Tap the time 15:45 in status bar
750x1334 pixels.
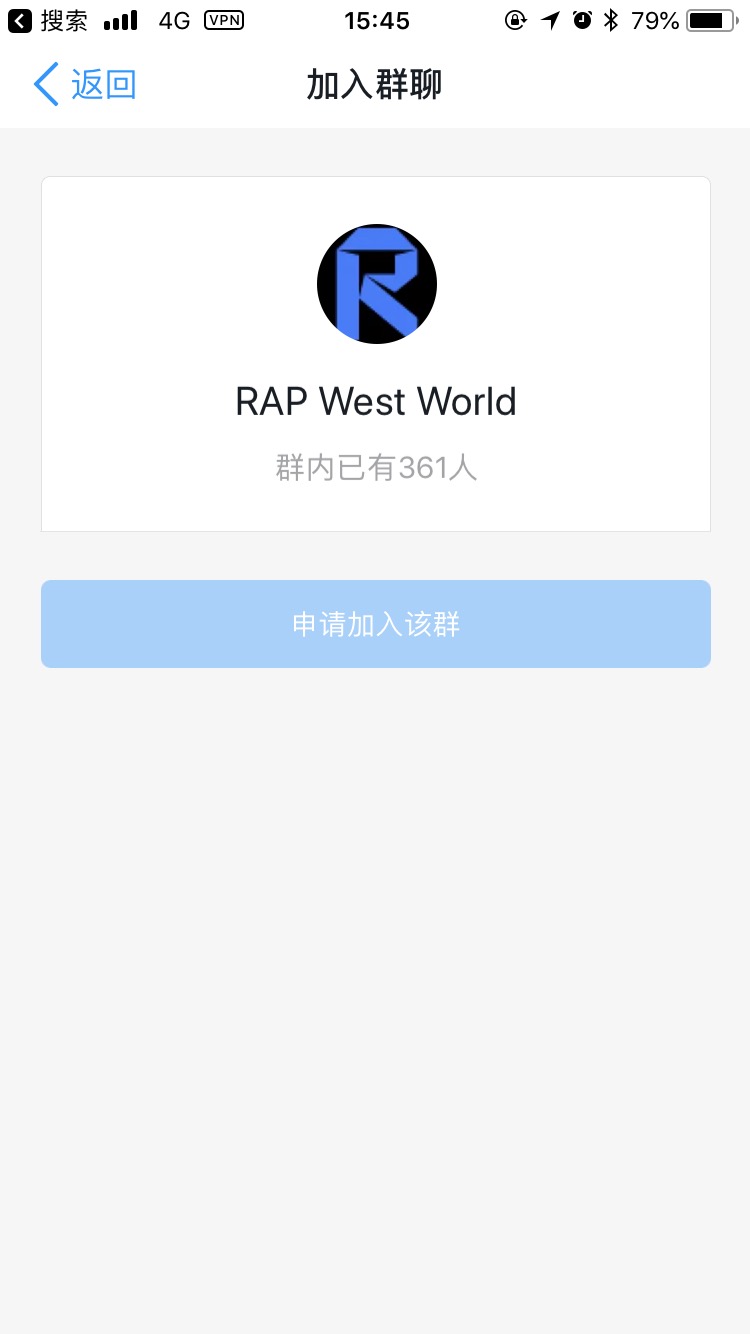tap(376, 20)
